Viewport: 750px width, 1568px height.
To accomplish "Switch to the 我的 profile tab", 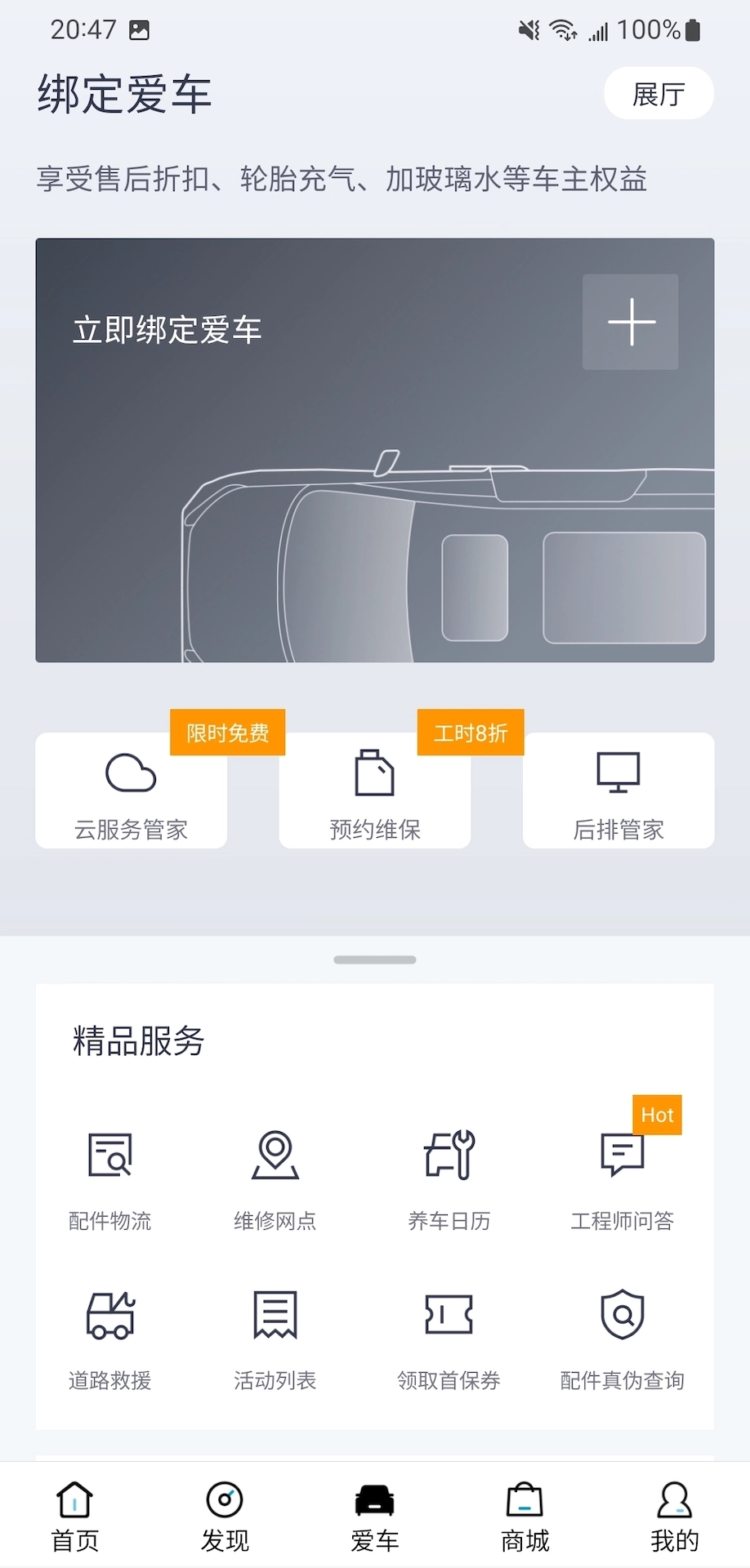I will (674, 1517).
